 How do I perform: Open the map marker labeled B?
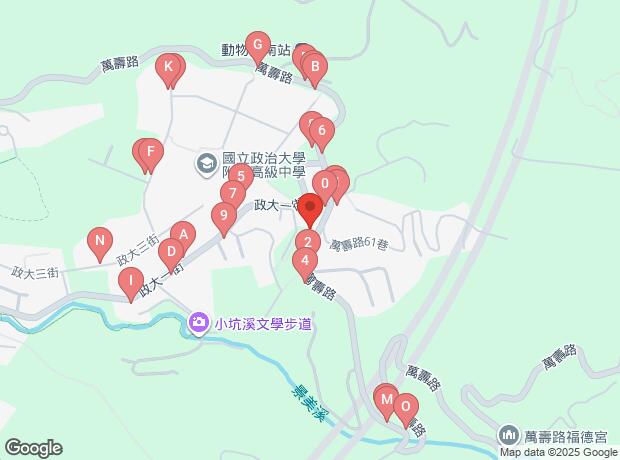coord(315,68)
